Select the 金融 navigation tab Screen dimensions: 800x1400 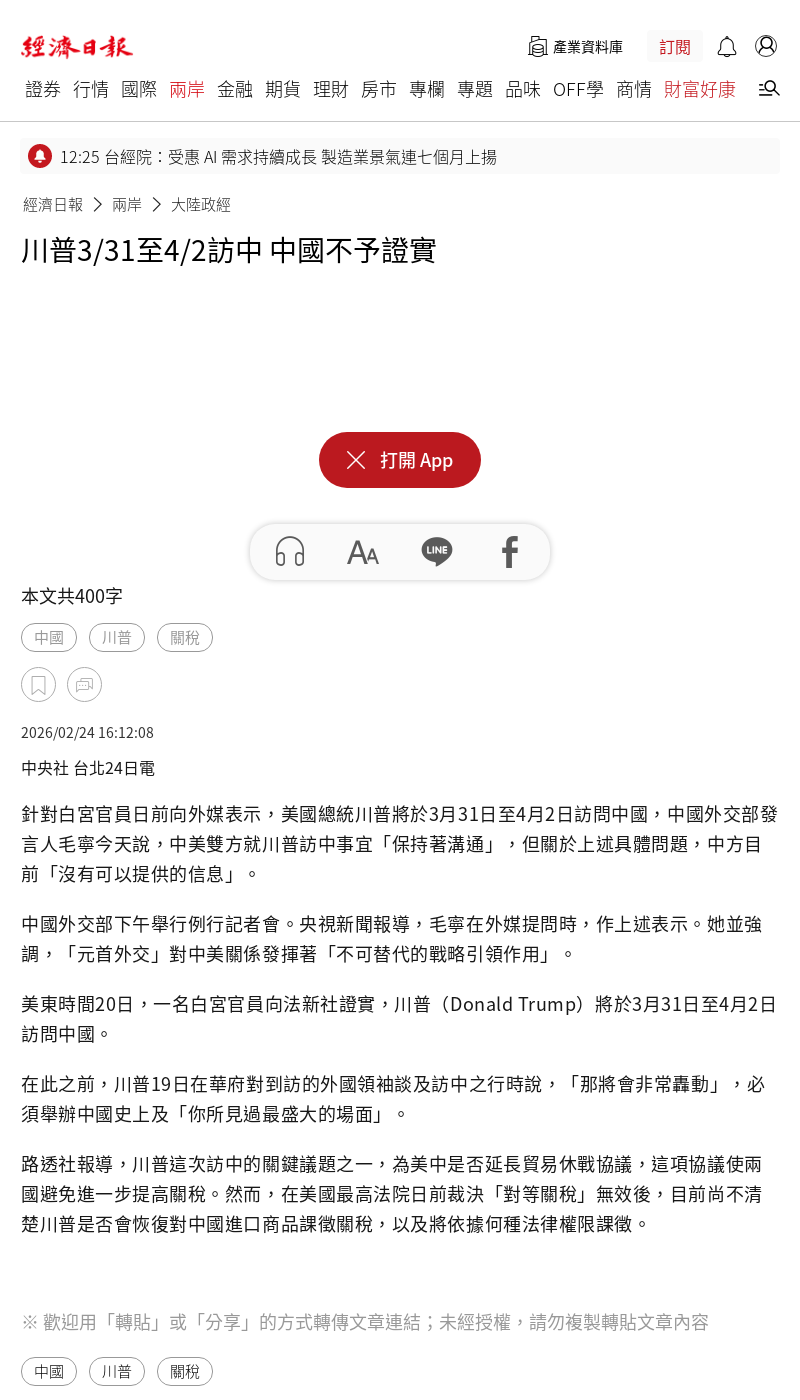tap(235, 90)
